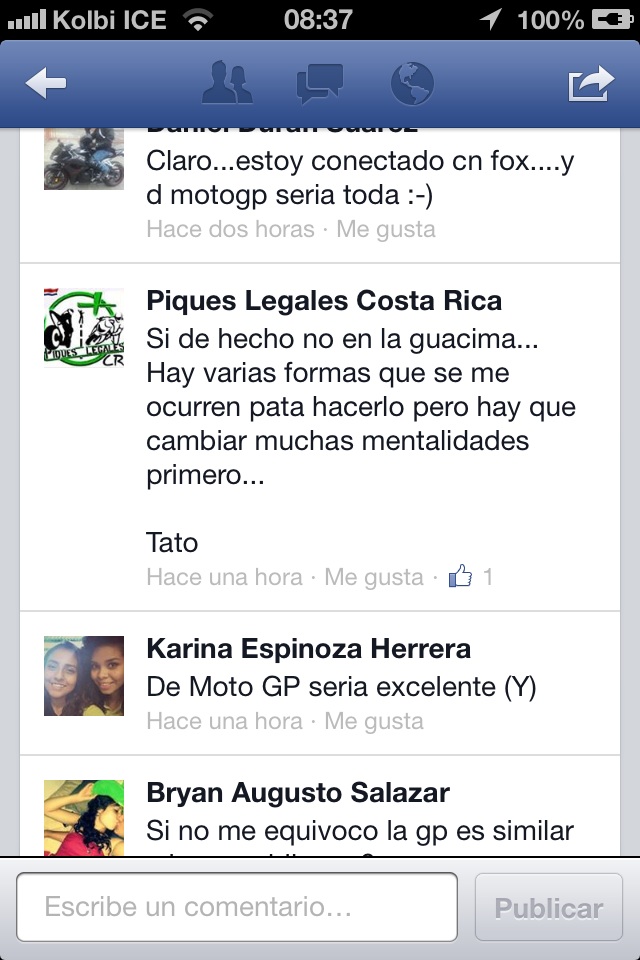Open the Piques Legales Costa Rica profile
640x960 pixels.
[x=324, y=301]
